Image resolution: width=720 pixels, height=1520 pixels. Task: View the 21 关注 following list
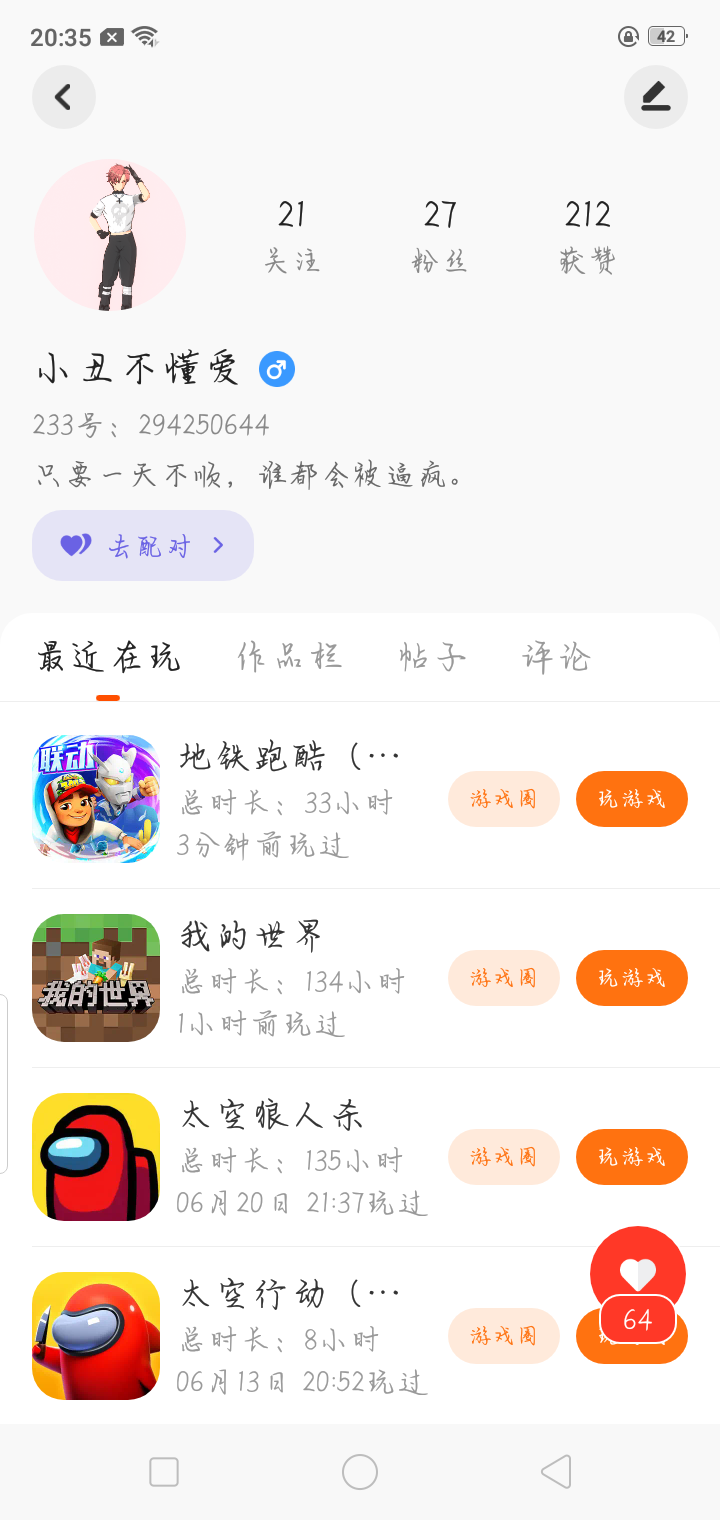point(292,235)
